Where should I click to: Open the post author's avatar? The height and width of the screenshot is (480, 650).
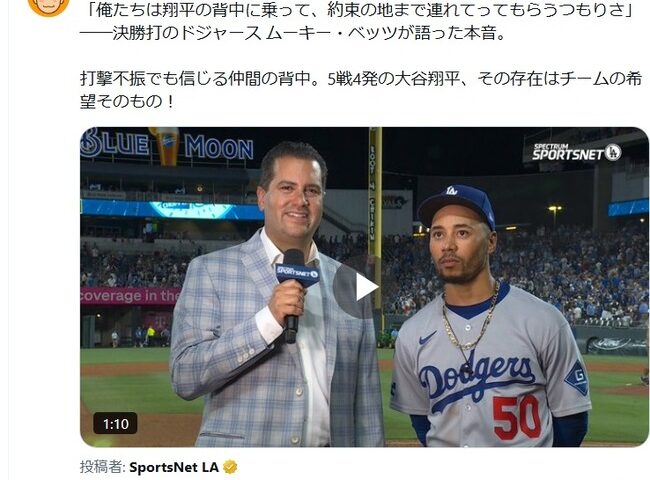pyautogui.click(x=46, y=6)
